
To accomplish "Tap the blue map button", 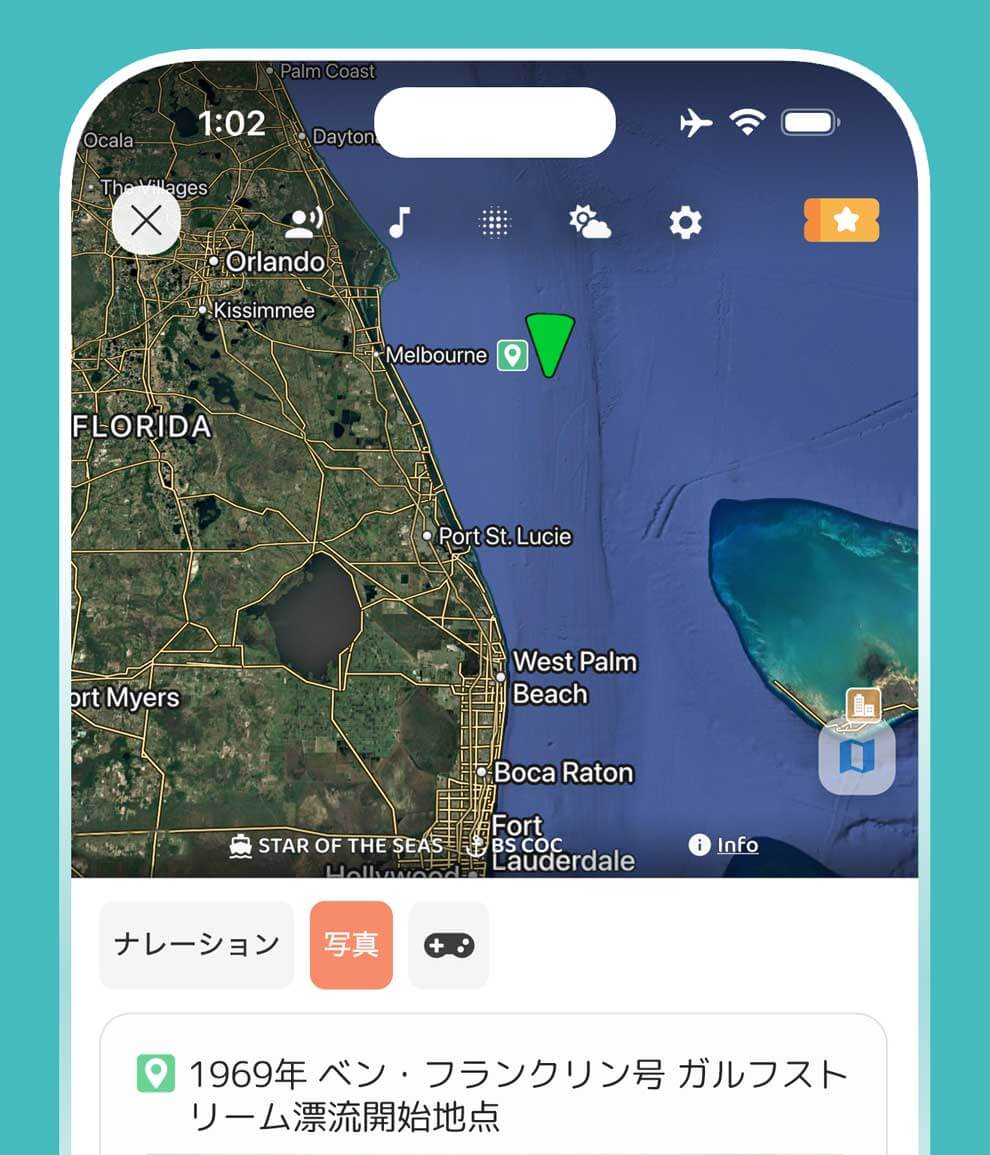I will coord(856,757).
